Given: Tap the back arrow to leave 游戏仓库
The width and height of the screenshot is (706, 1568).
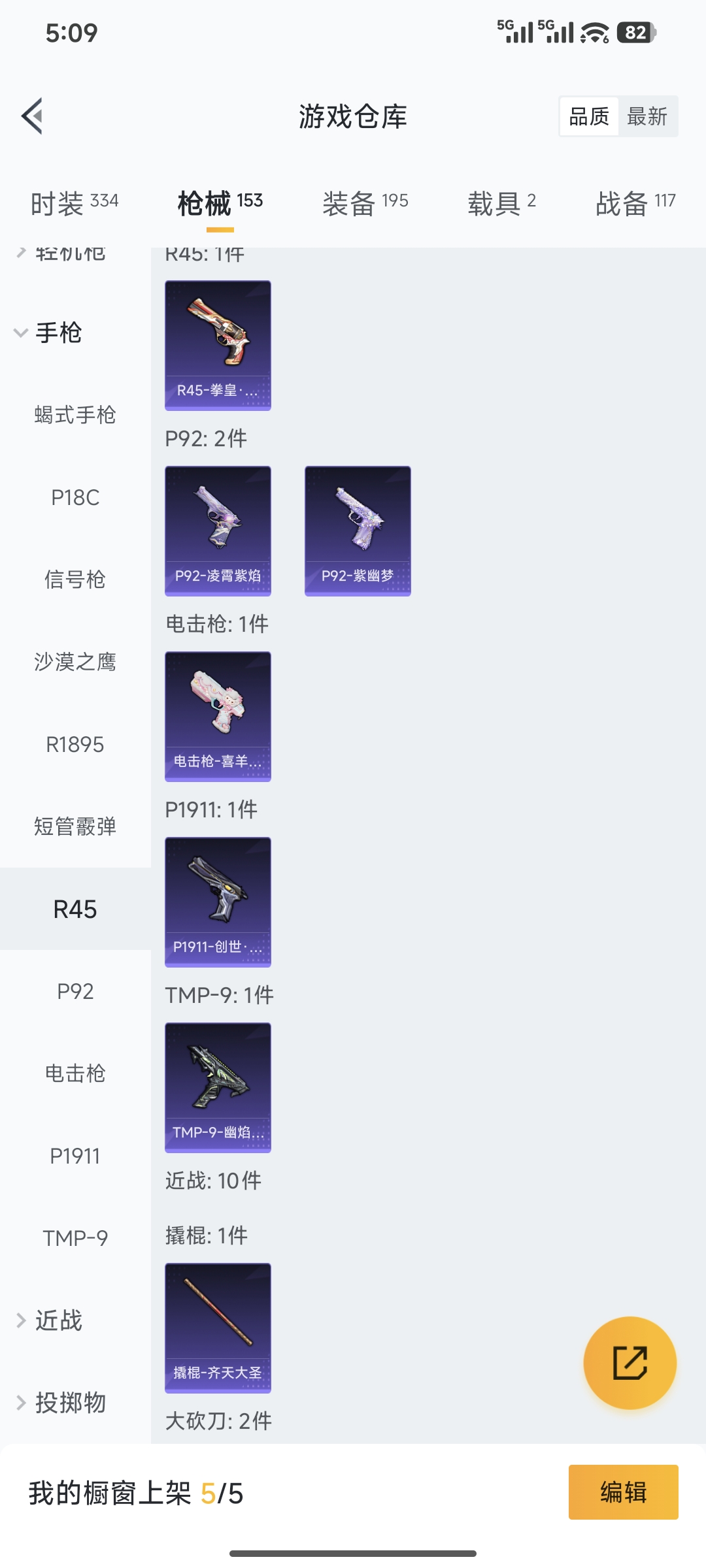Looking at the screenshot, I should [x=31, y=116].
